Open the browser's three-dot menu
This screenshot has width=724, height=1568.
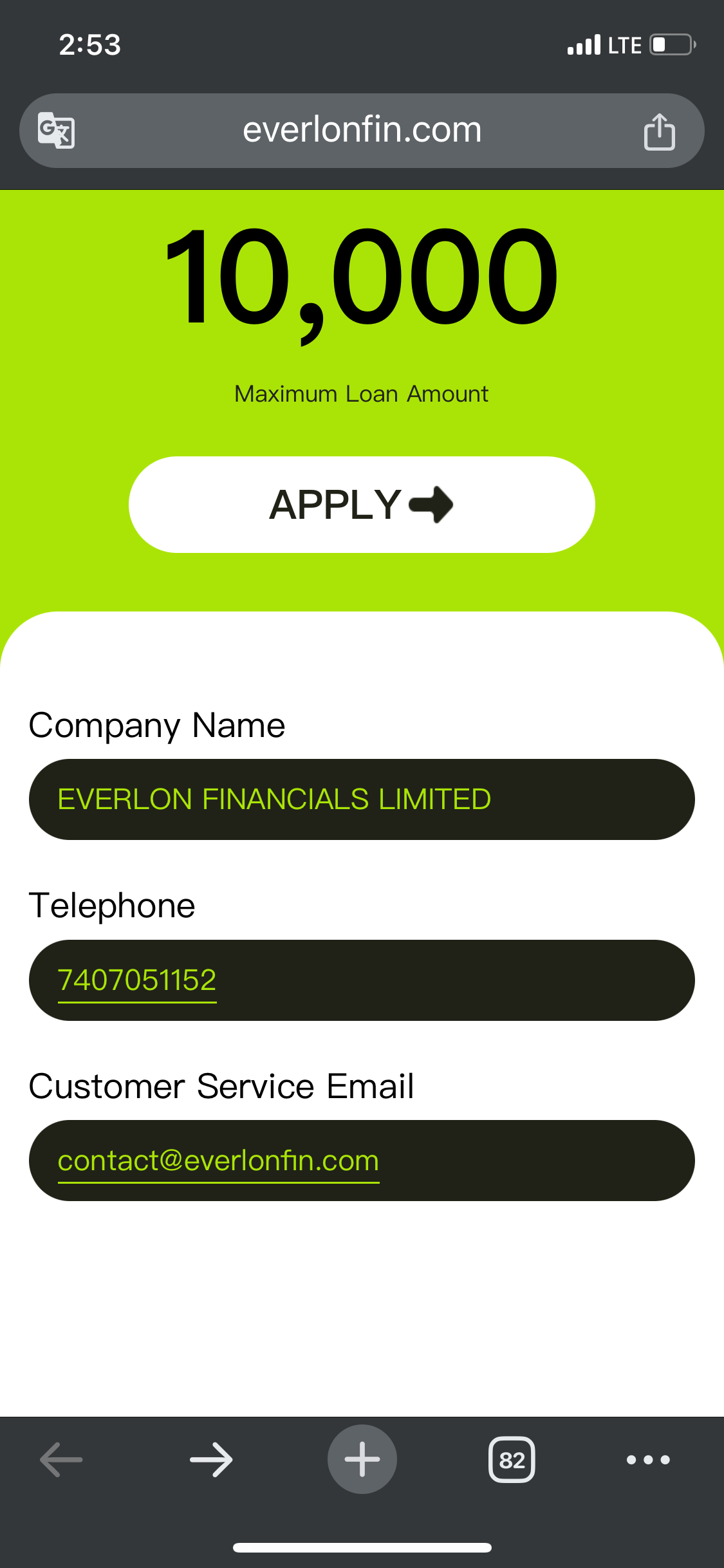coord(648,1459)
